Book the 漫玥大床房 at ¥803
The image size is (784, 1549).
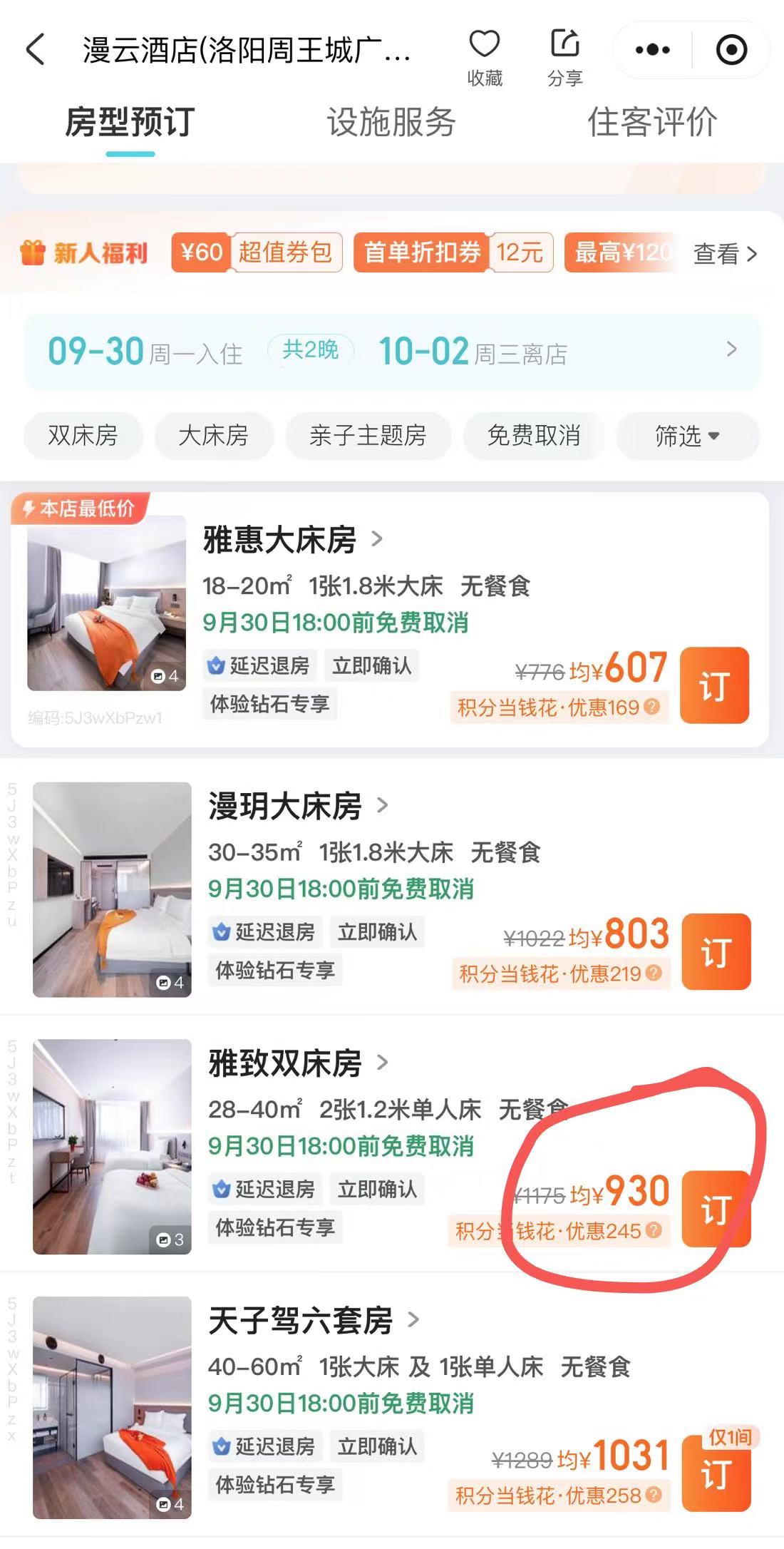(x=716, y=951)
